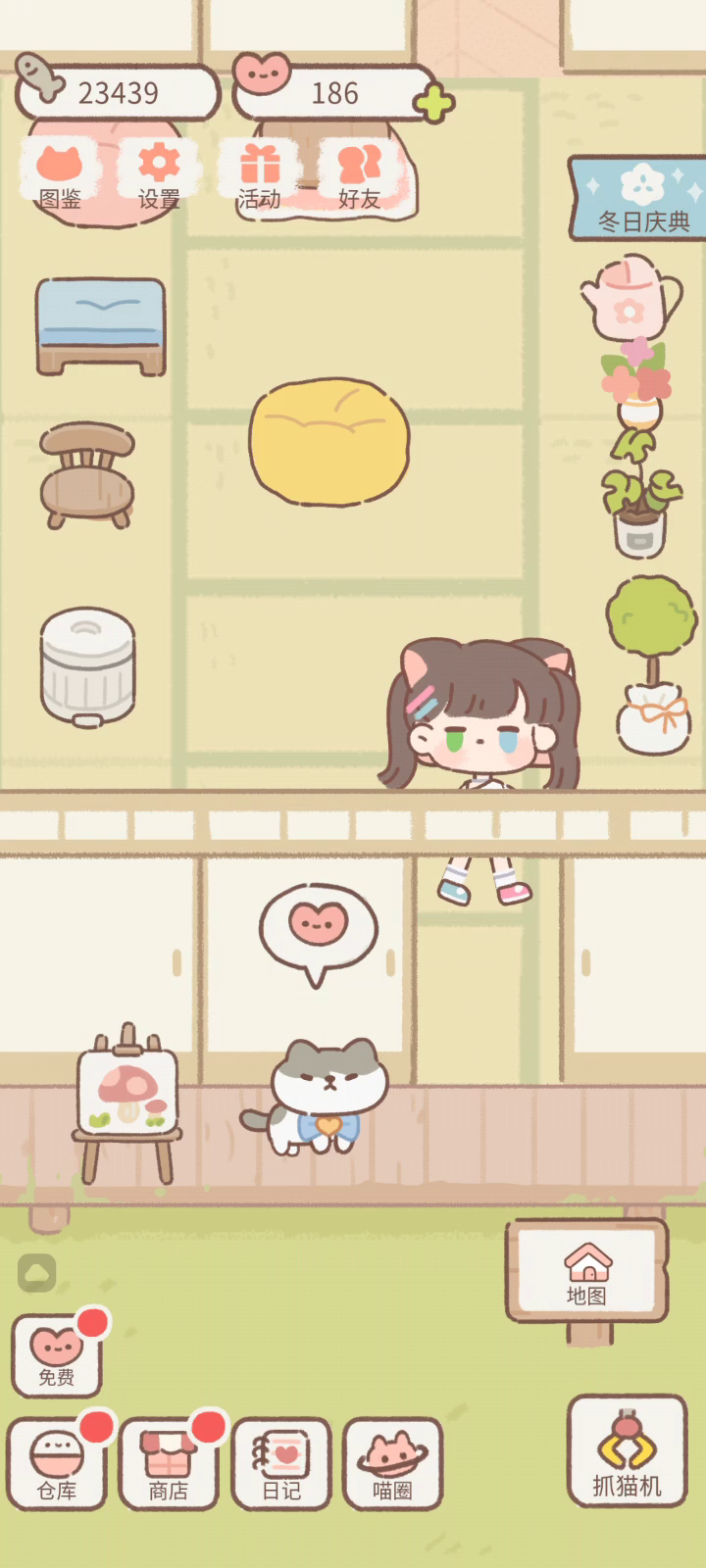Claim the 免费 free hearts
Image resolution: width=706 pixels, height=1568 pixels.
[x=57, y=1355]
